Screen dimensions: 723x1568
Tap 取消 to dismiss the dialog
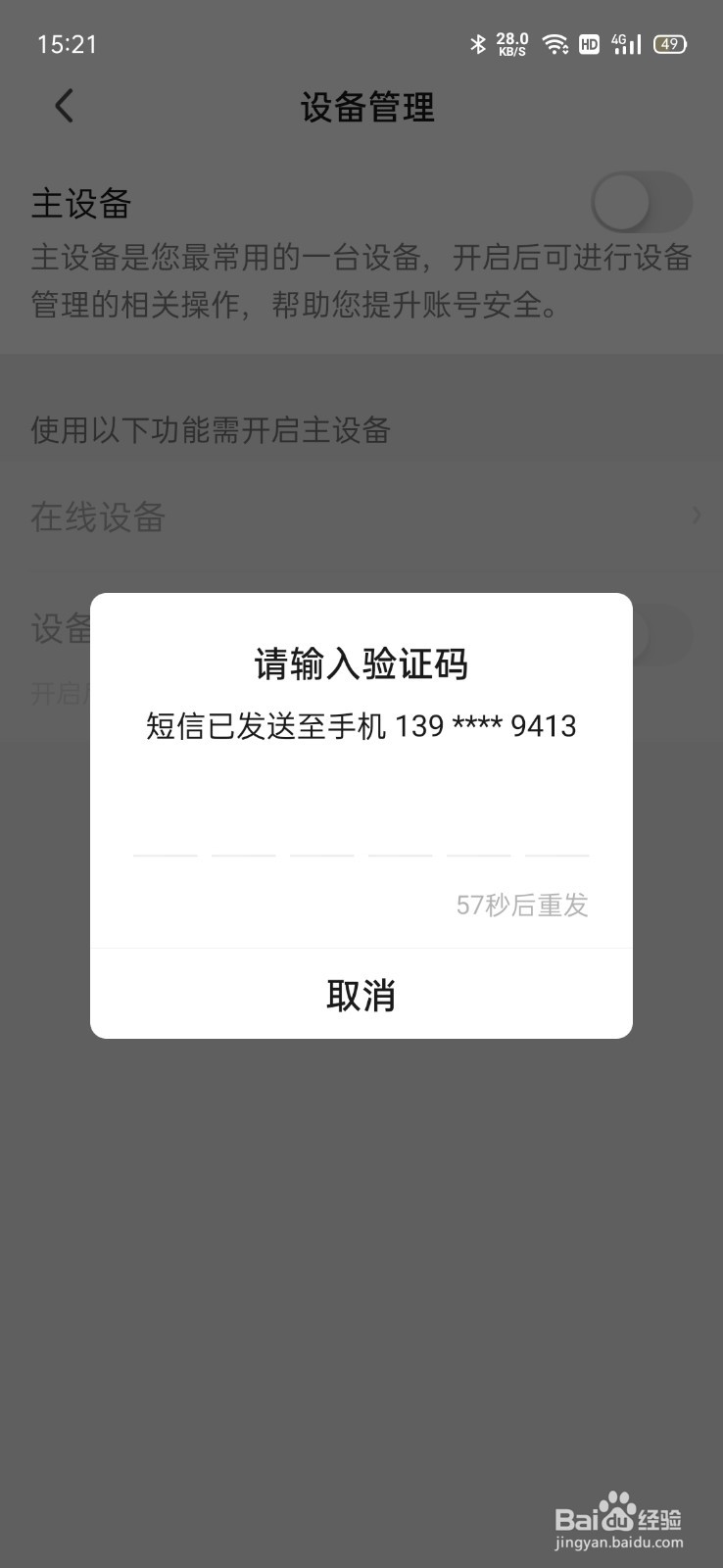[361, 995]
